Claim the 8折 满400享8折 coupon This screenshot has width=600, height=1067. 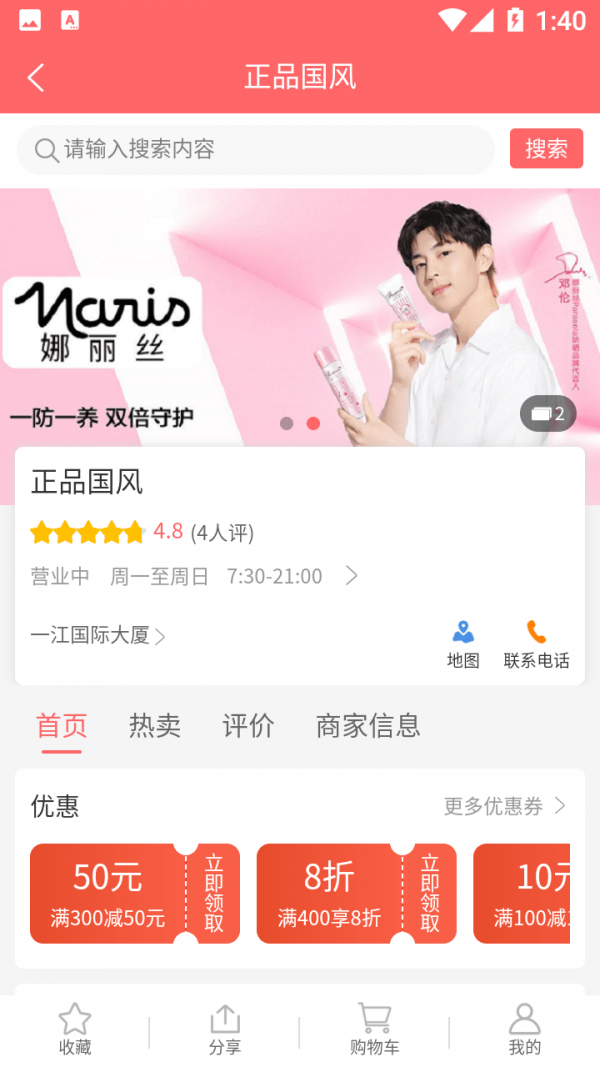coord(430,893)
